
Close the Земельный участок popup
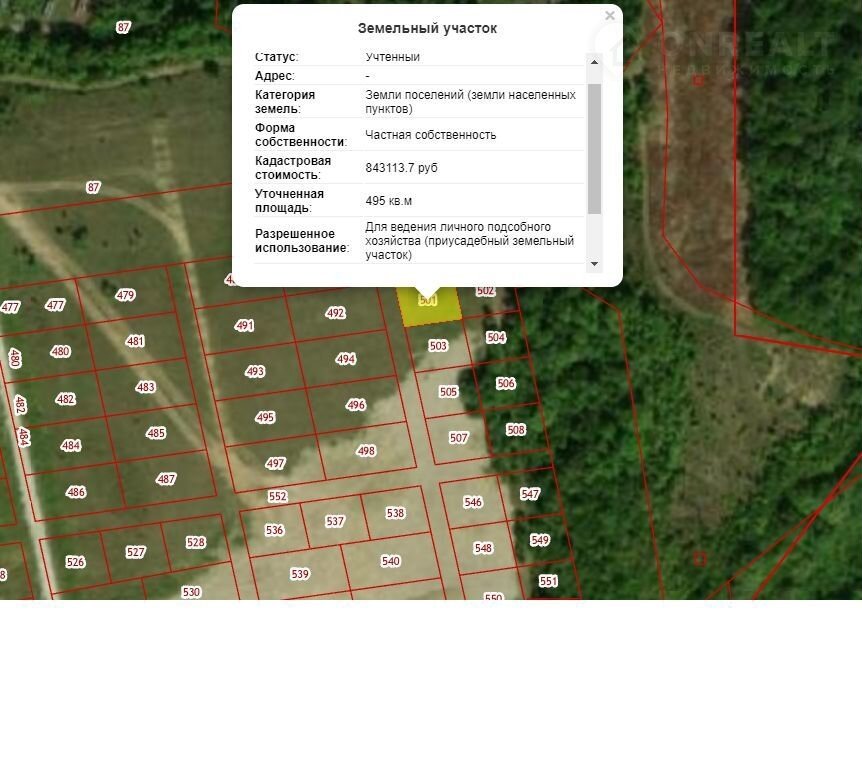click(610, 16)
